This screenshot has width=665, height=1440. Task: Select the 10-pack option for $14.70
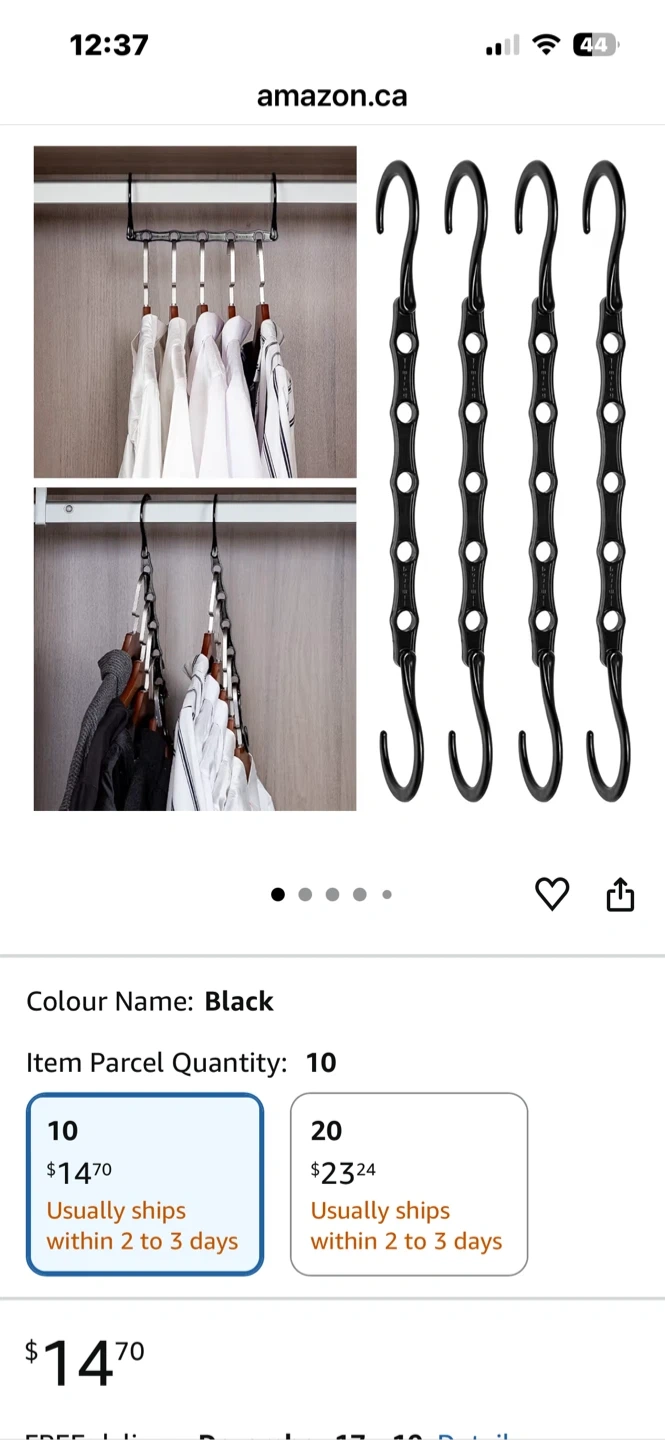click(145, 1184)
